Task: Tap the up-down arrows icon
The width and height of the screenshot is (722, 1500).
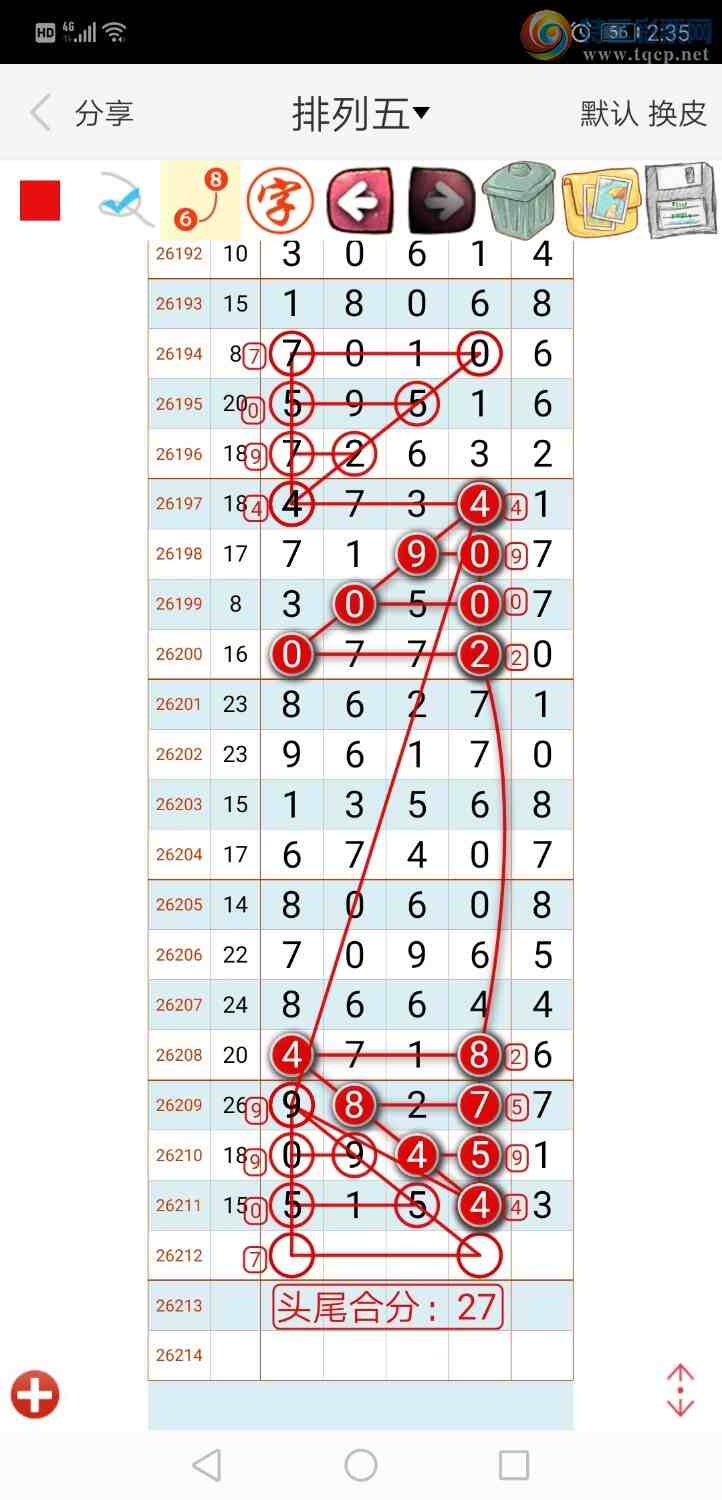Action: click(x=680, y=1390)
